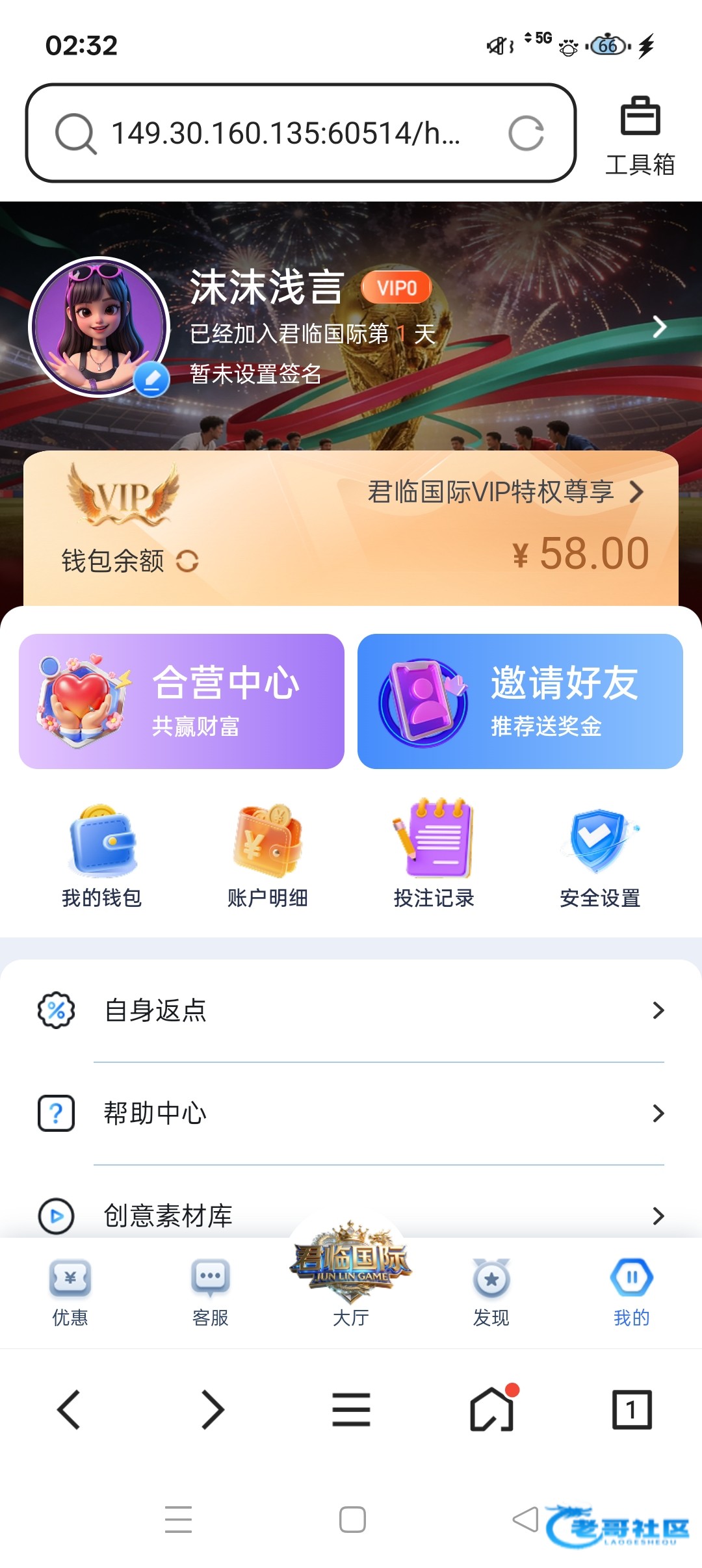Reload the page with the refresh icon
The height and width of the screenshot is (1568, 702).
click(x=526, y=133)
